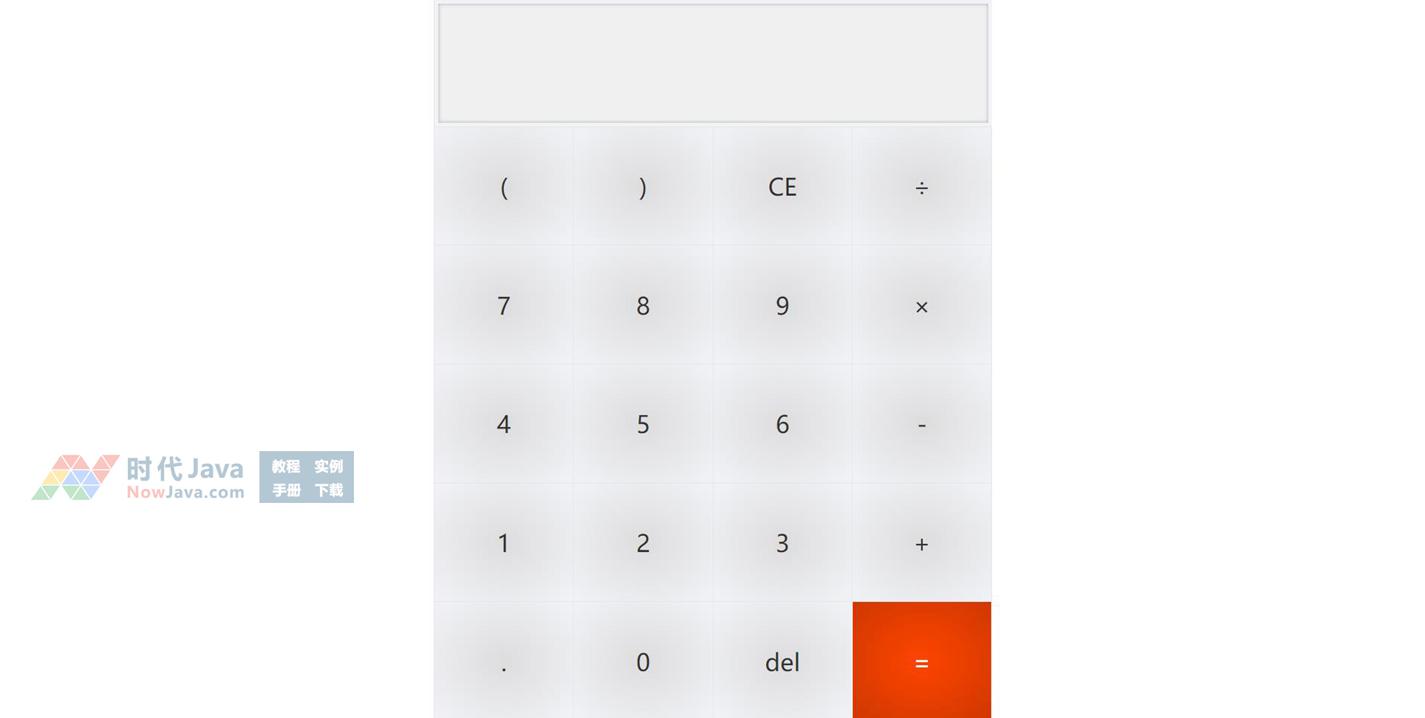This screenshot has width=1425, height=718.
Task: Enter the digit 3
Action: [782, 543]
